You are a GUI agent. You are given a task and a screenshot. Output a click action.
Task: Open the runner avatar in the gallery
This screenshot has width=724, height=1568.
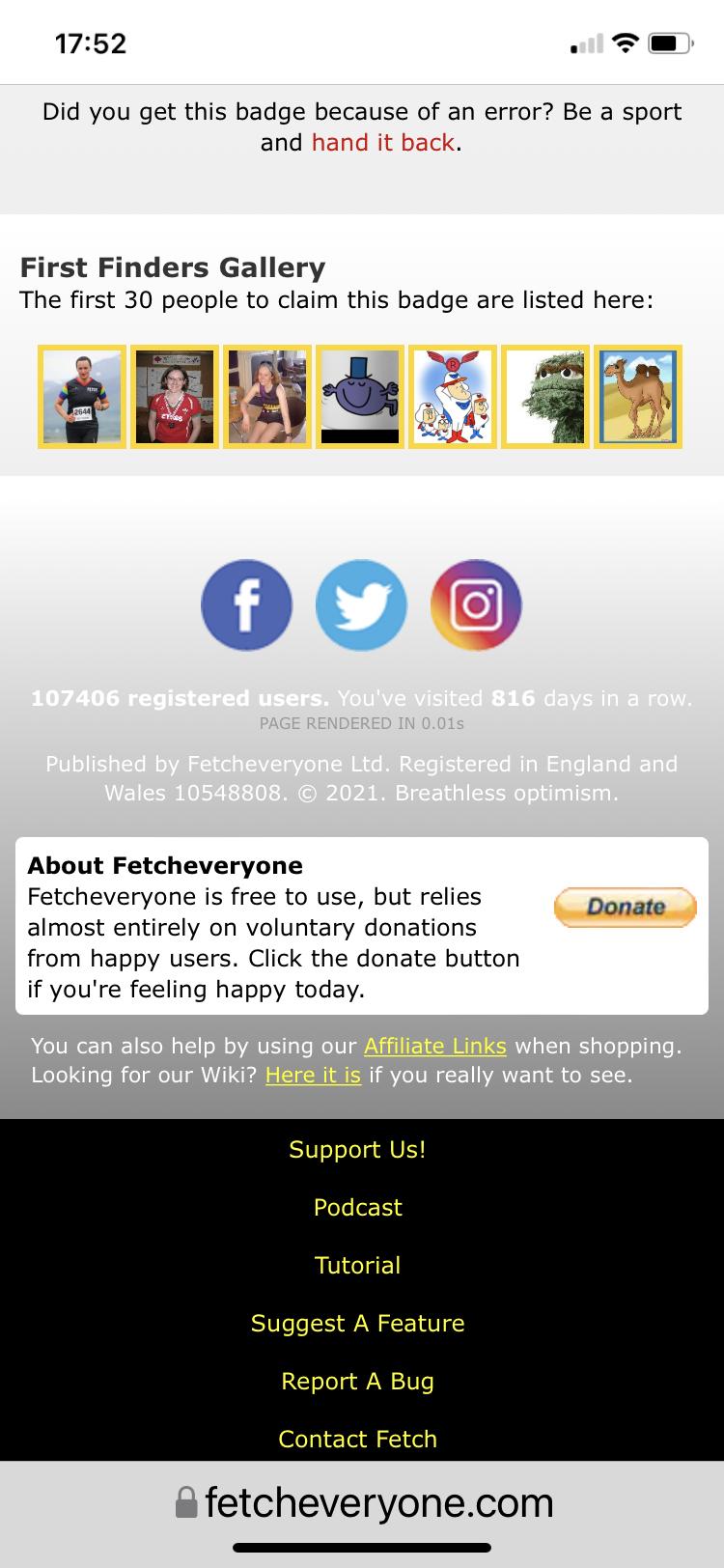(82, 397)
